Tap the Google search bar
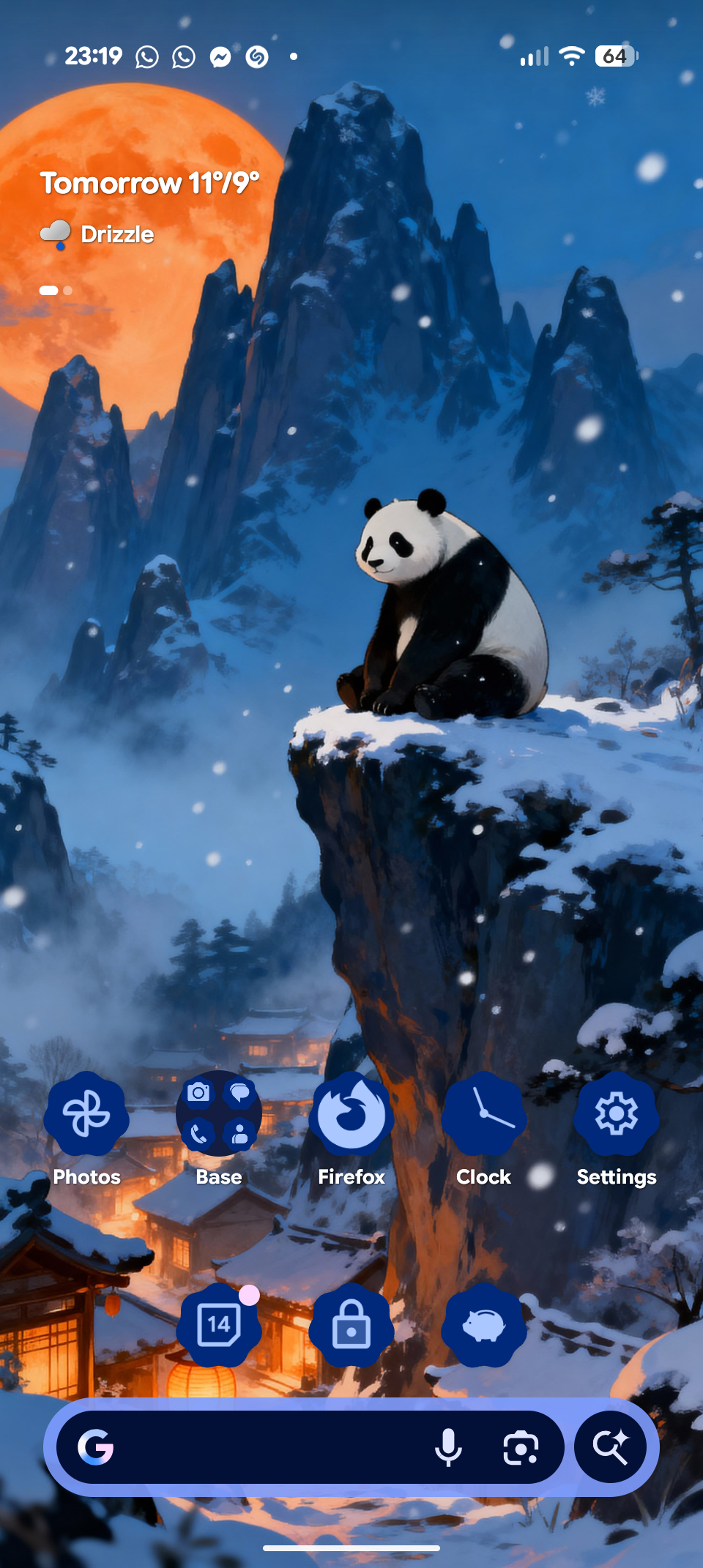The width and height of the screenshot is (703, 1568). (x=264, y=1447)
